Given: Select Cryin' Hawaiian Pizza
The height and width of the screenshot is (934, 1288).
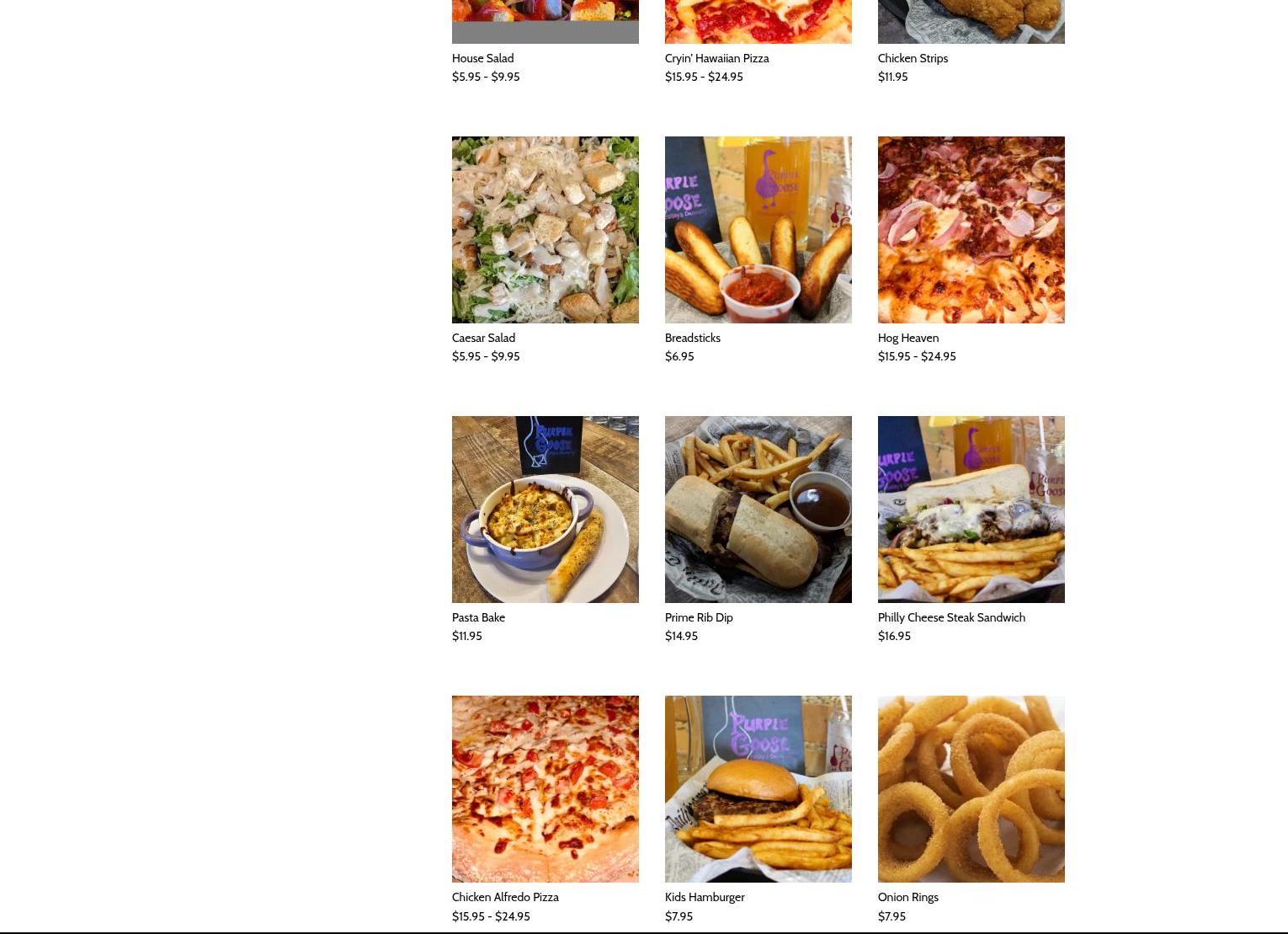Looking at the screenshot, I should (x=716, y=58).
